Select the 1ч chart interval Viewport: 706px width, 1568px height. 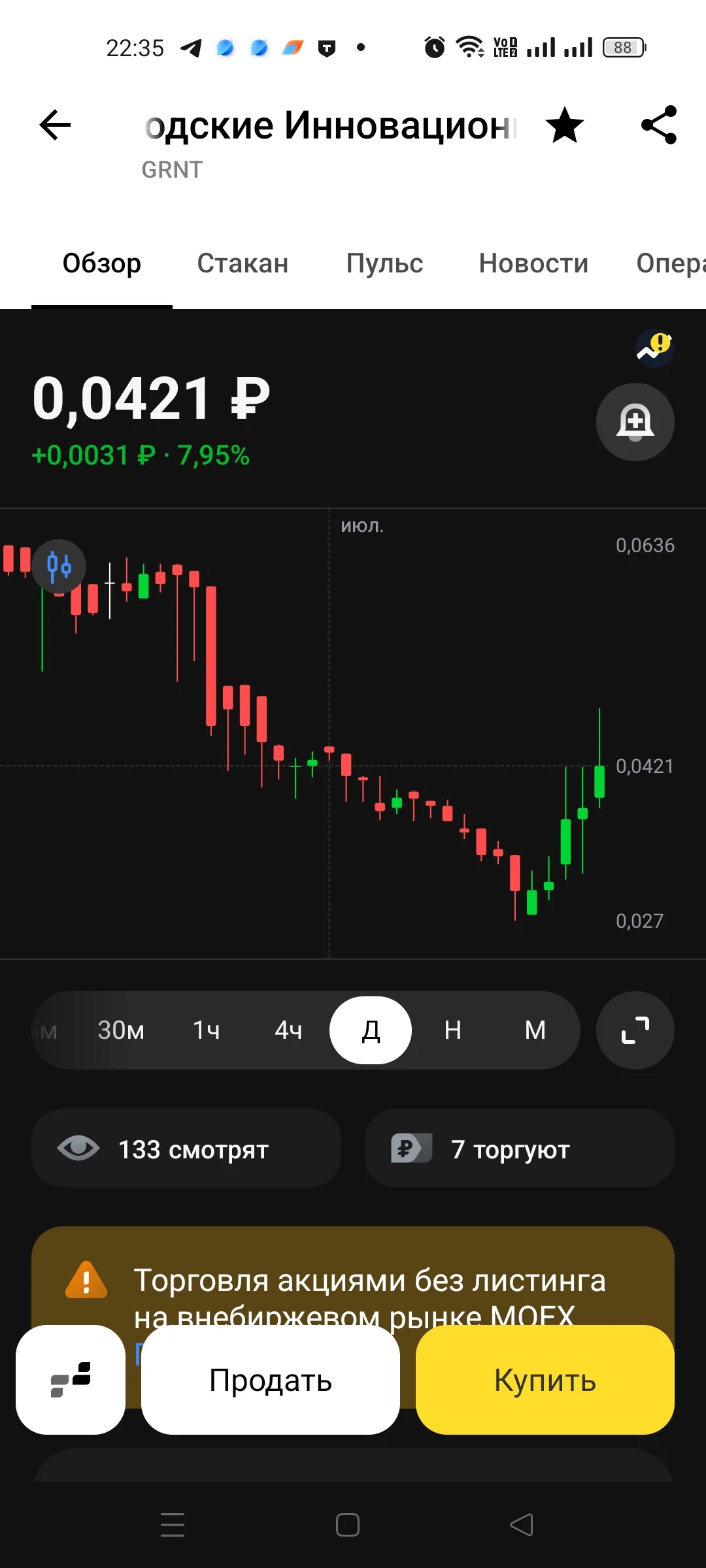tap(206, 1030)
